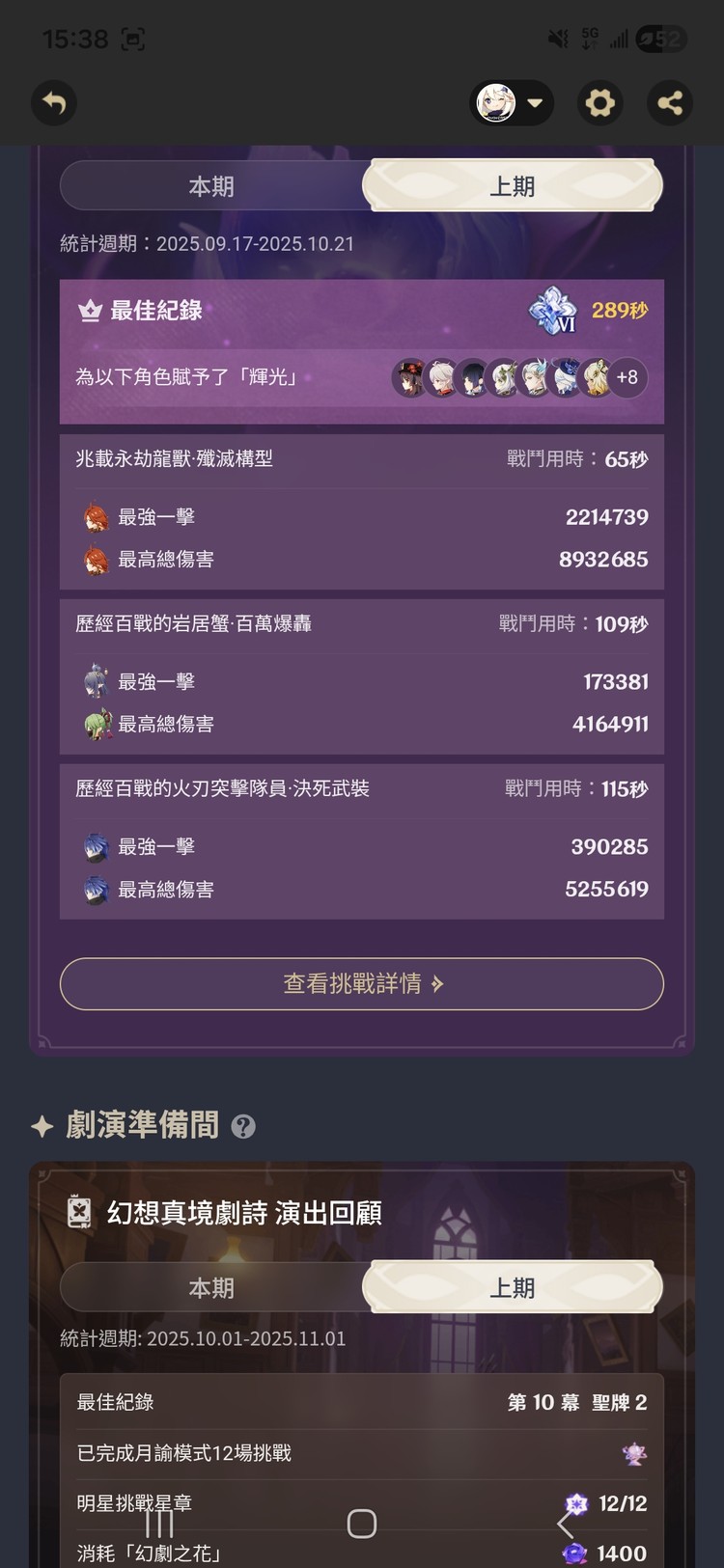The width and height of the screenshot is (724, 1568).
Task: Tap the purple flower icon beside 1400
Action: pyautogui.click(x=576, y=1554)
